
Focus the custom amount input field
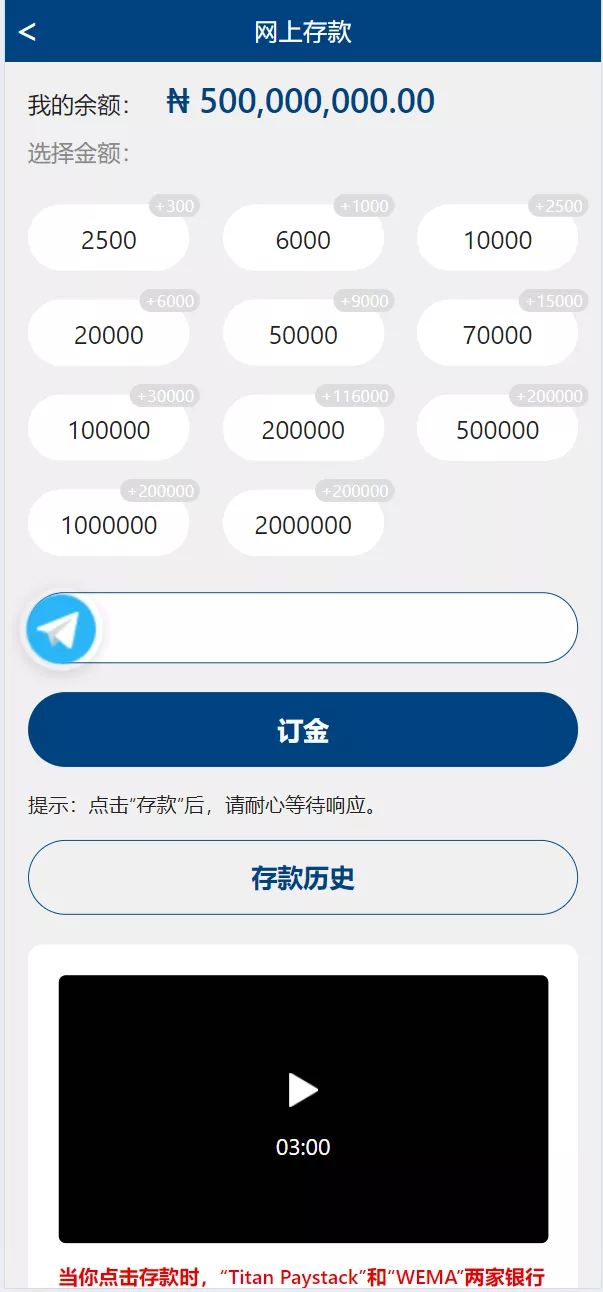pyautogui.click(x=340, y=628)
